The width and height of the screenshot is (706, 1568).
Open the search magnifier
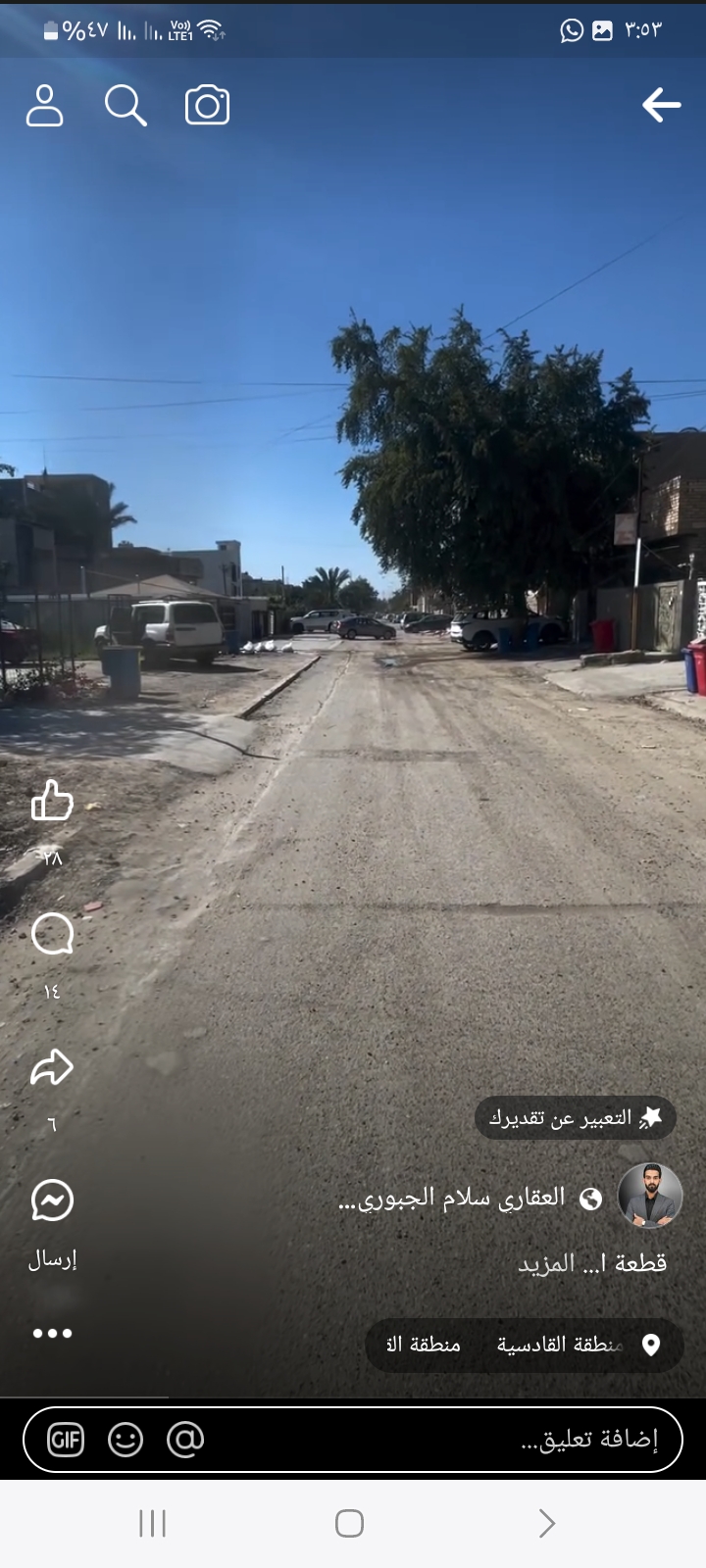pos(126,105)
